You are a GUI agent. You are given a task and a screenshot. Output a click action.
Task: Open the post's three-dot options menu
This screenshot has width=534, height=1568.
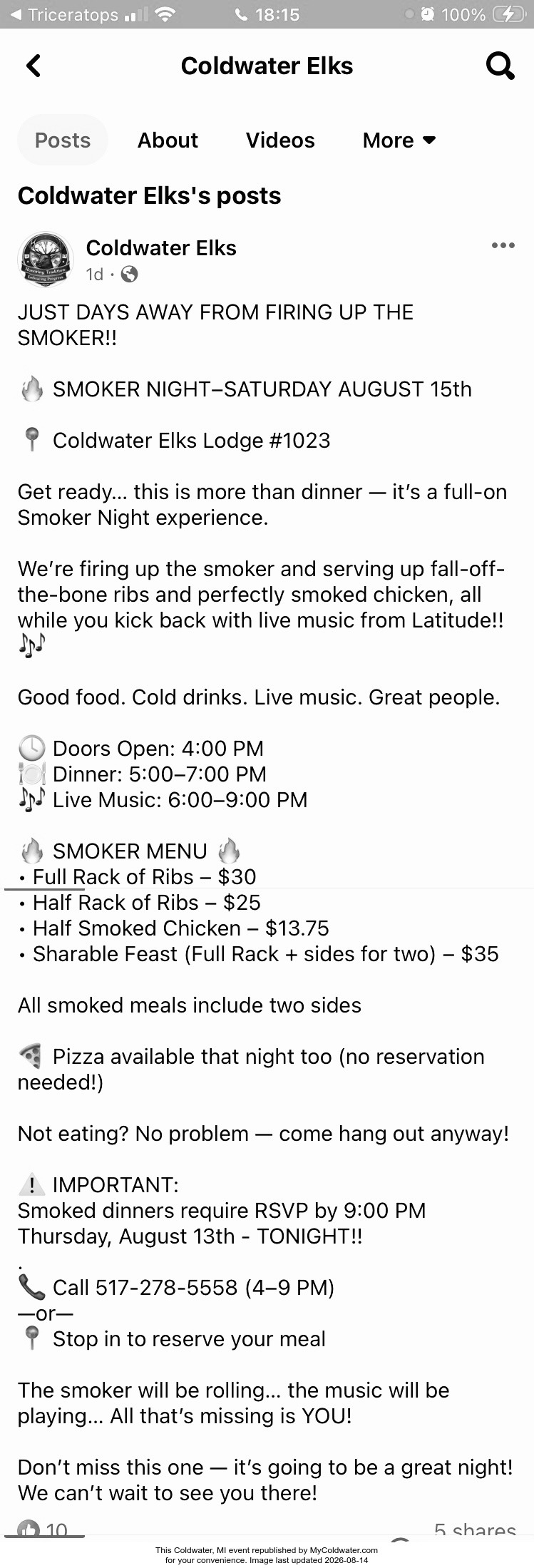(503, 245)
